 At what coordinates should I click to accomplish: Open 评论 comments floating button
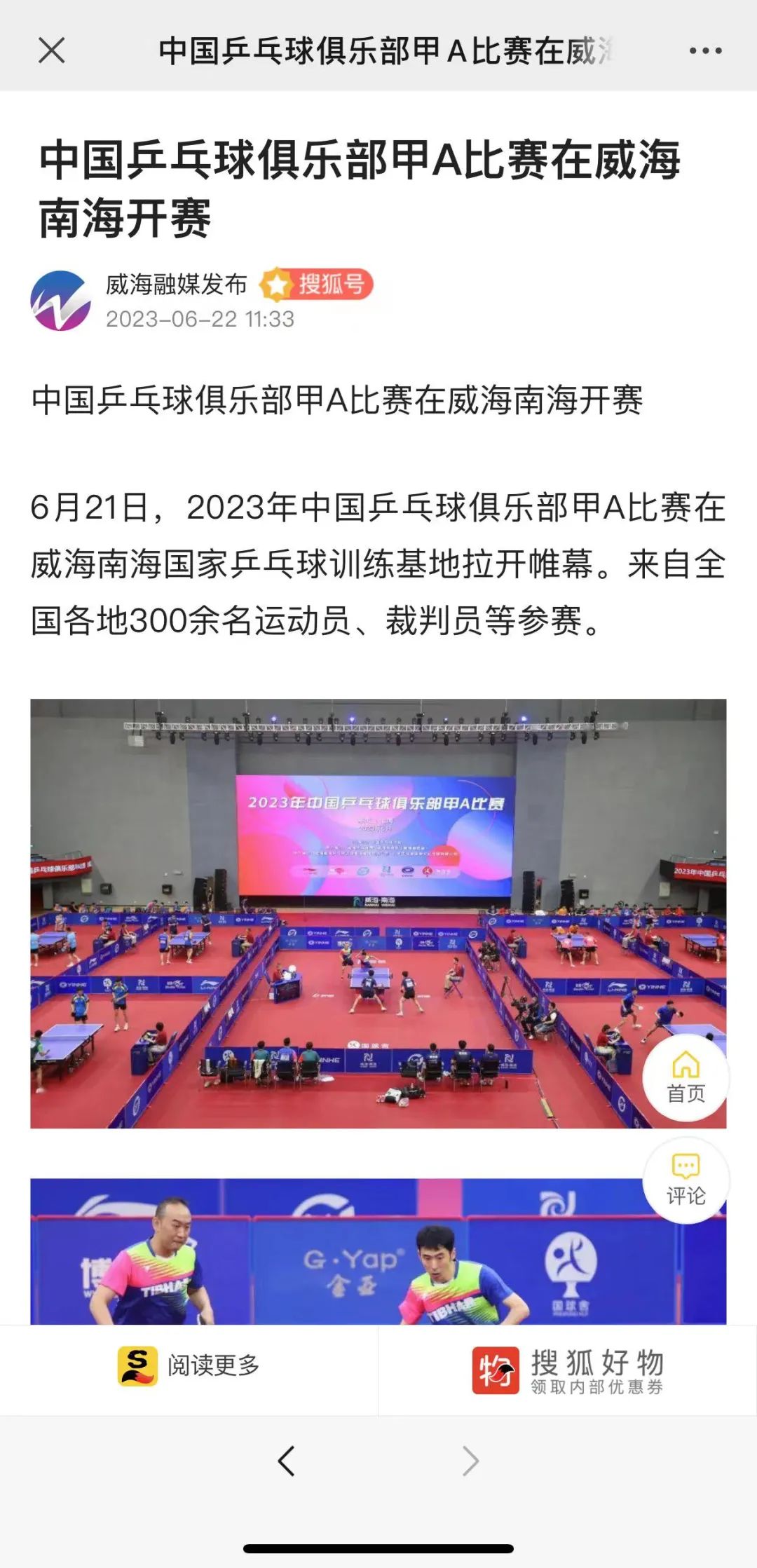coord(686,1180)
